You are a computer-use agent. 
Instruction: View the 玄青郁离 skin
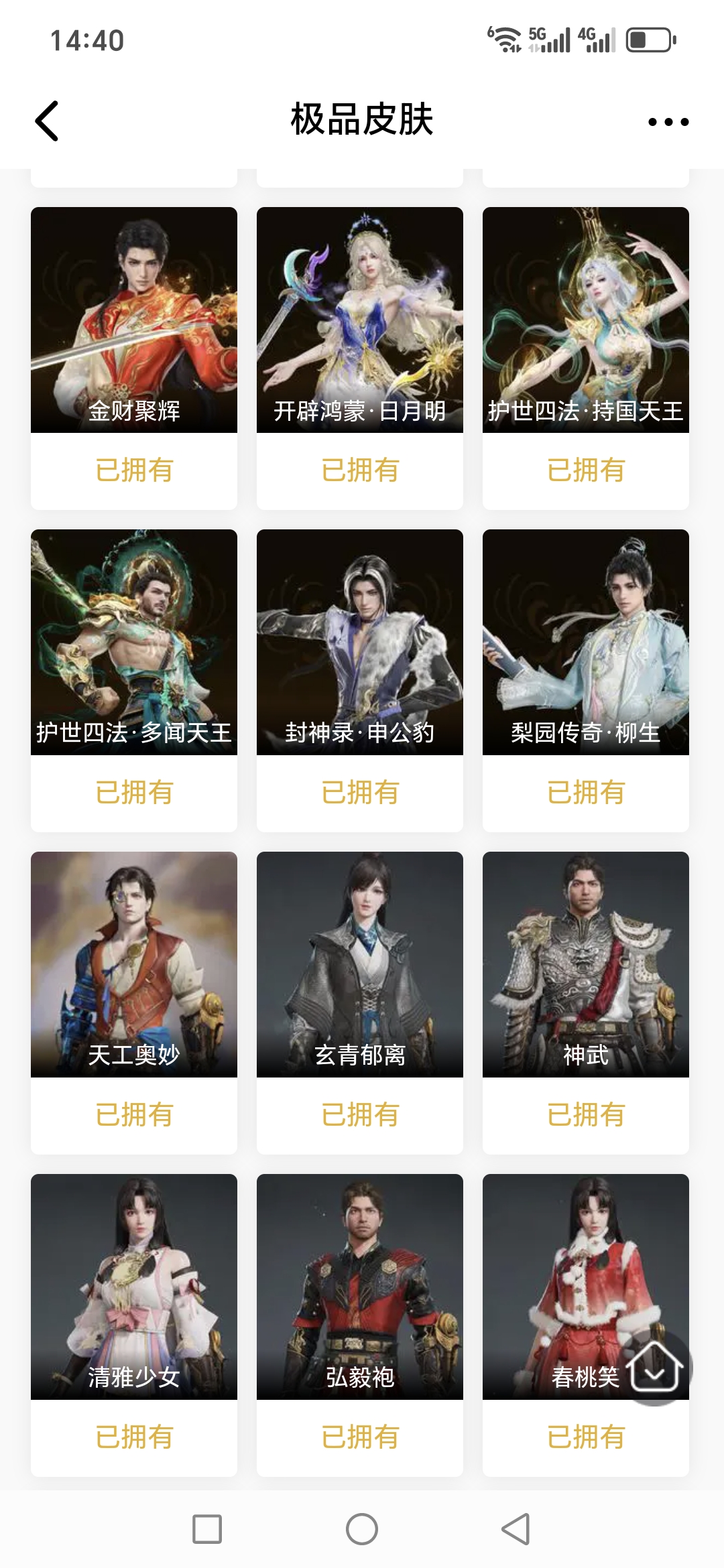pos(360,964)
